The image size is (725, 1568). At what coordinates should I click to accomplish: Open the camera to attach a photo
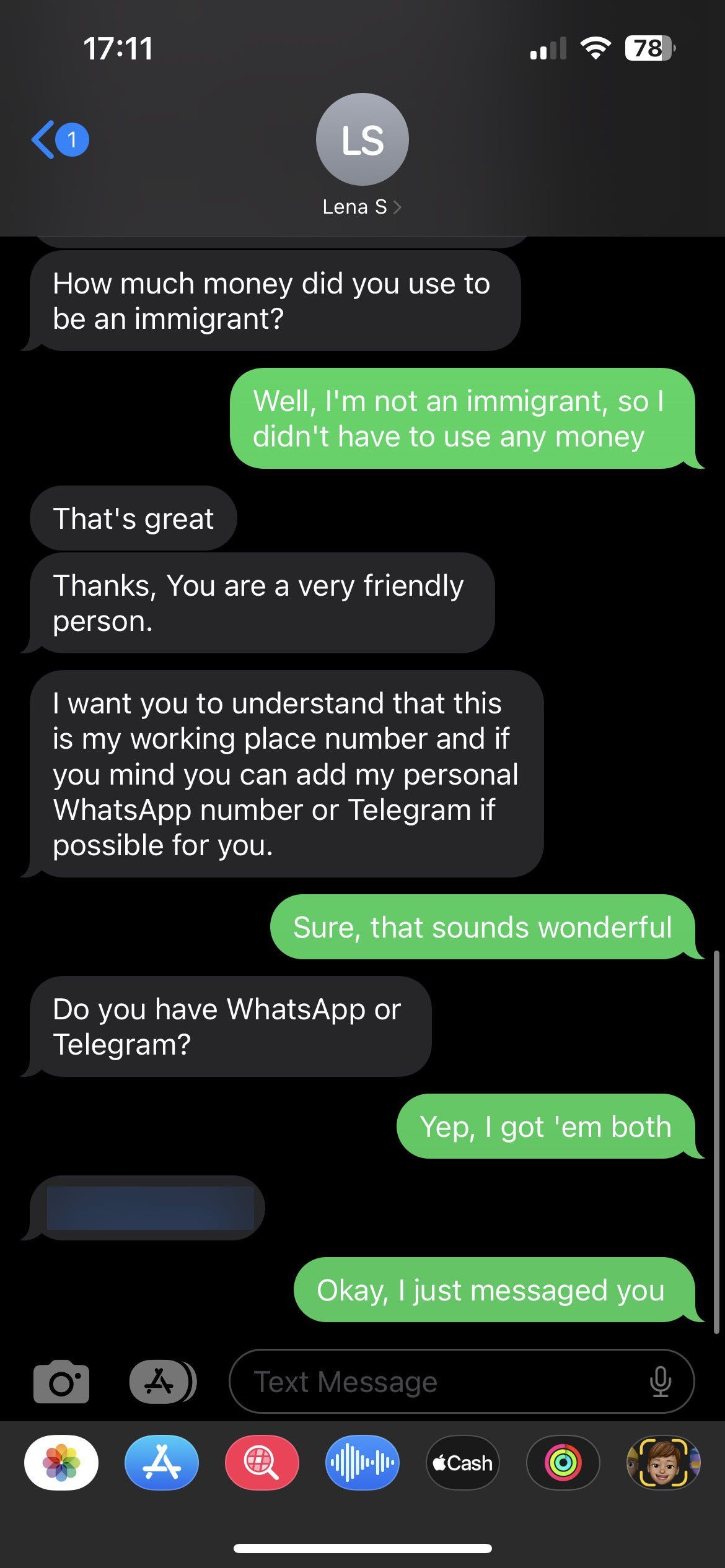pyautogui.click(x=61, y=1381)
